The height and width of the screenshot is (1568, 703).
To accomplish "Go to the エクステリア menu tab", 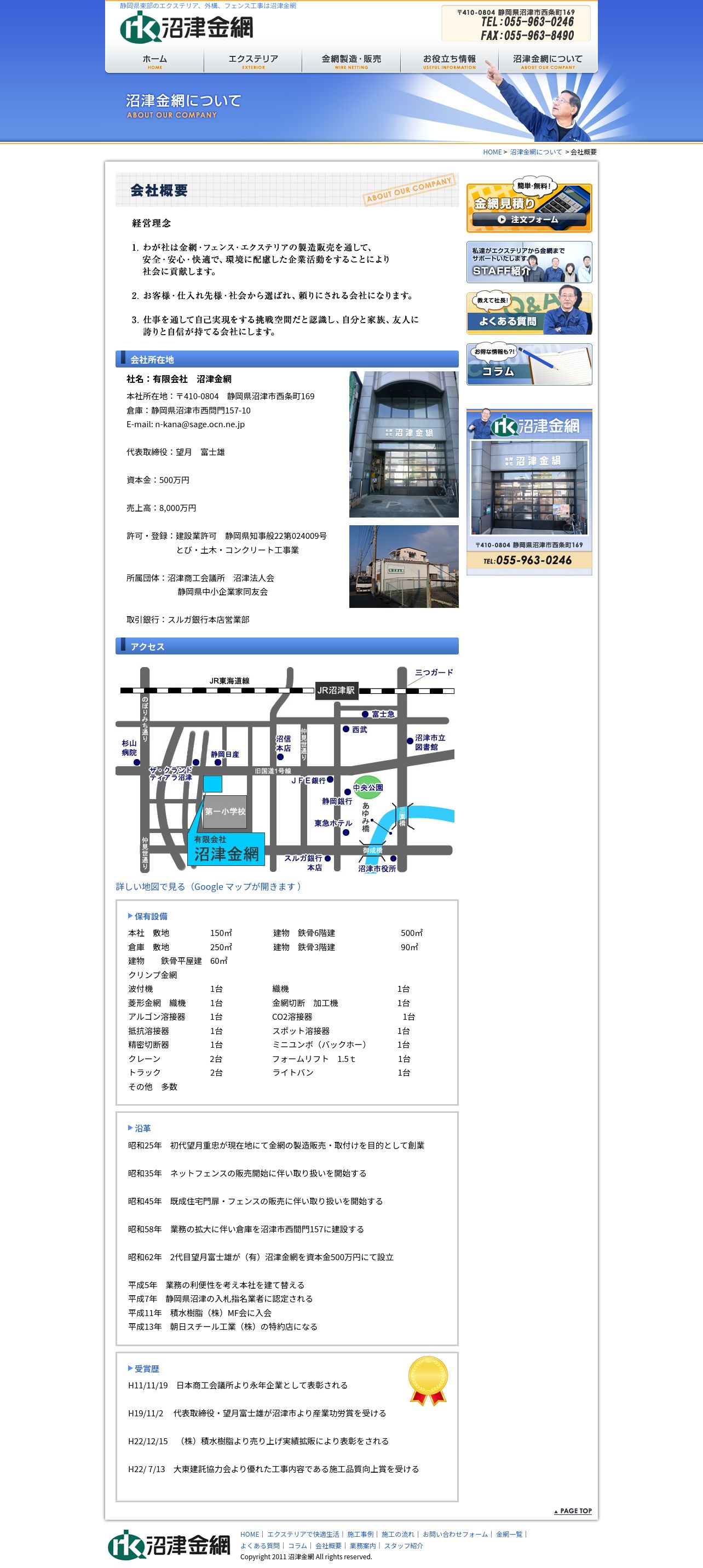I will tap(253, 61).
